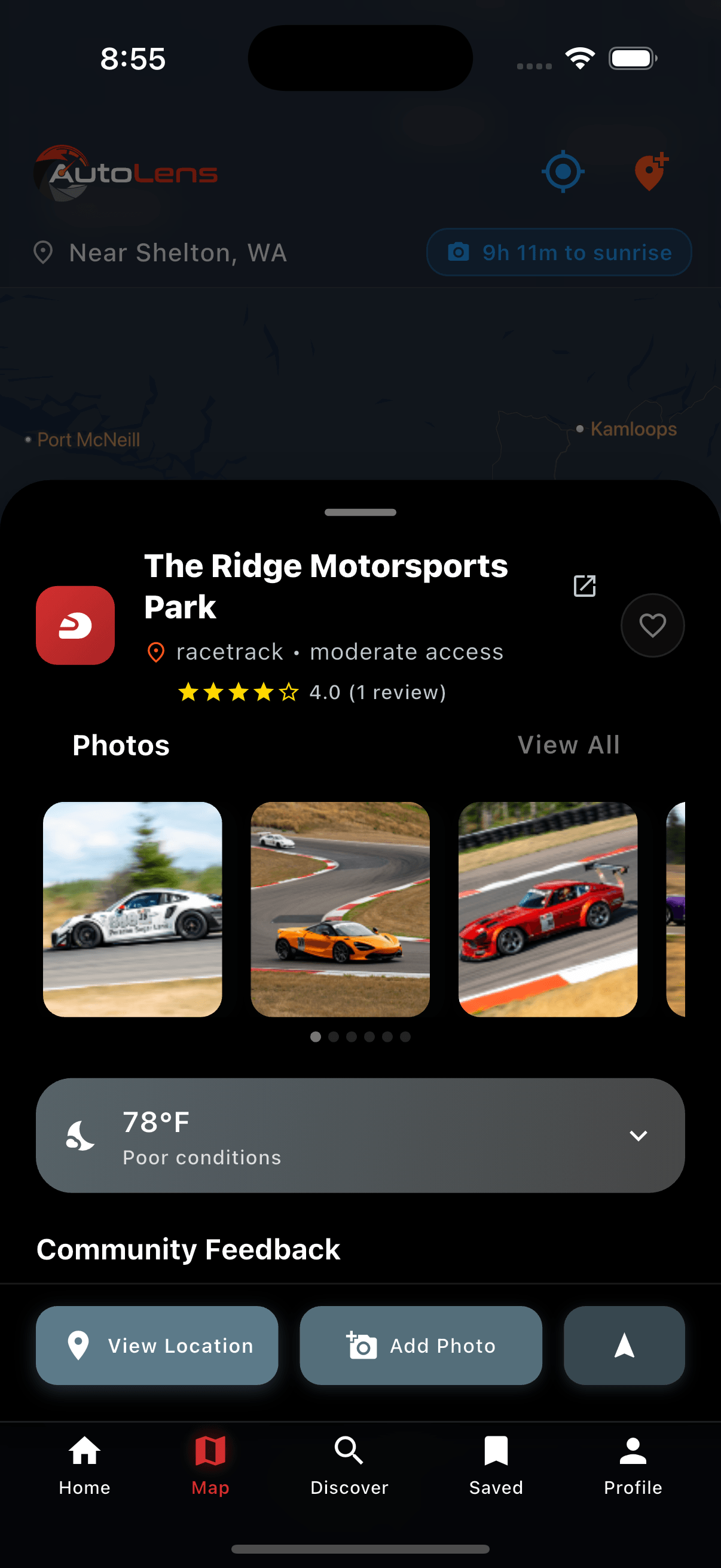
Task: Open the red race car photo
Action: click(548, 909)
